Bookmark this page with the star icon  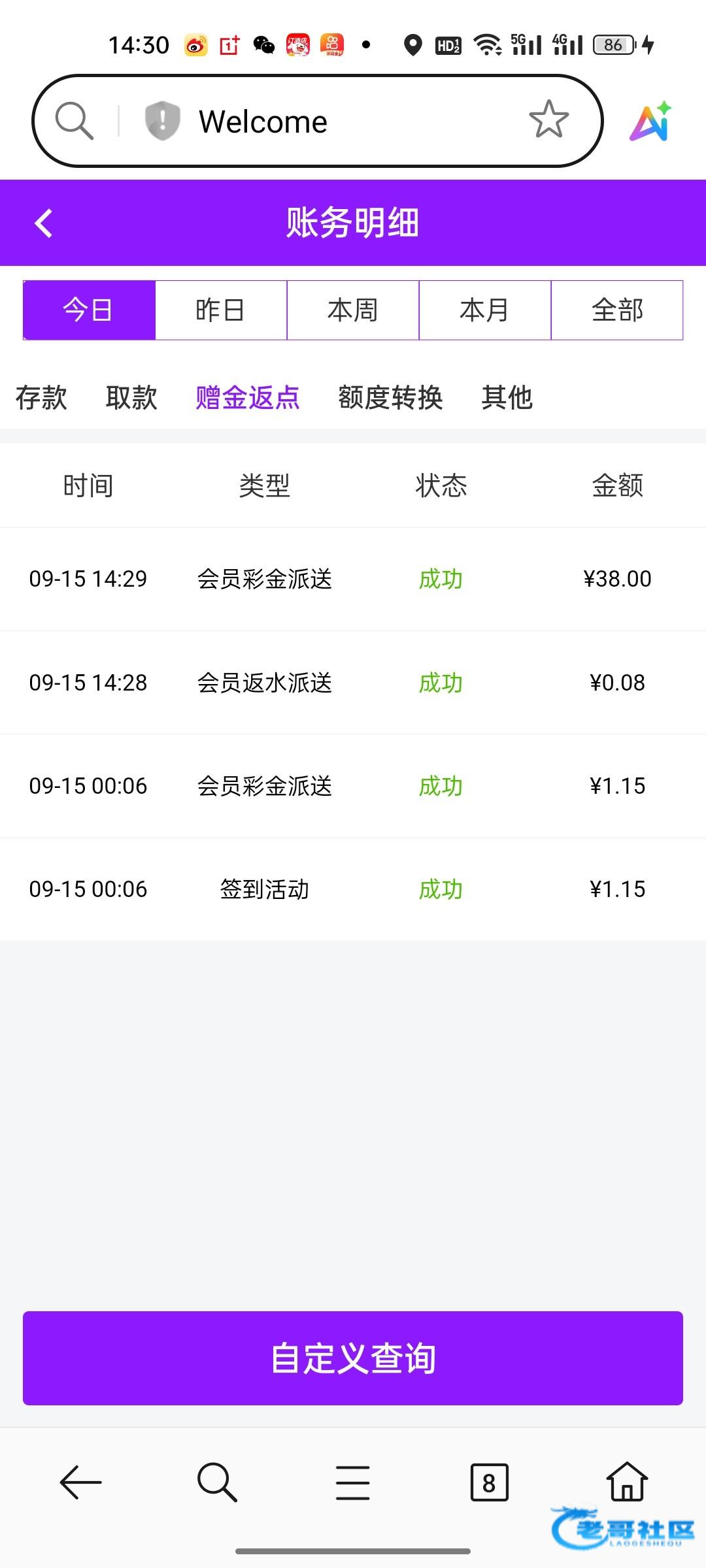pos(548,120)
